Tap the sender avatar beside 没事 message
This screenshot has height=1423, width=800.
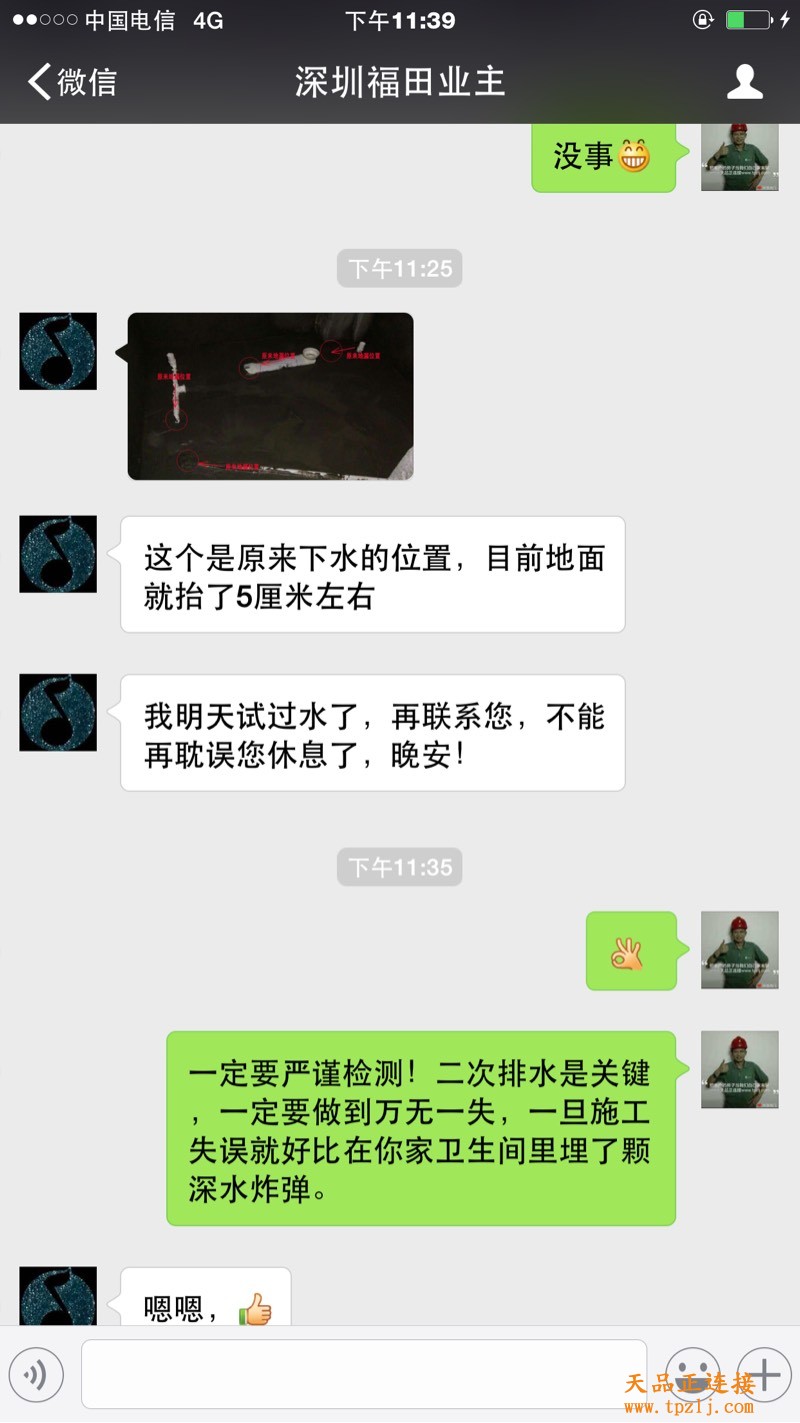pos(739,156)
